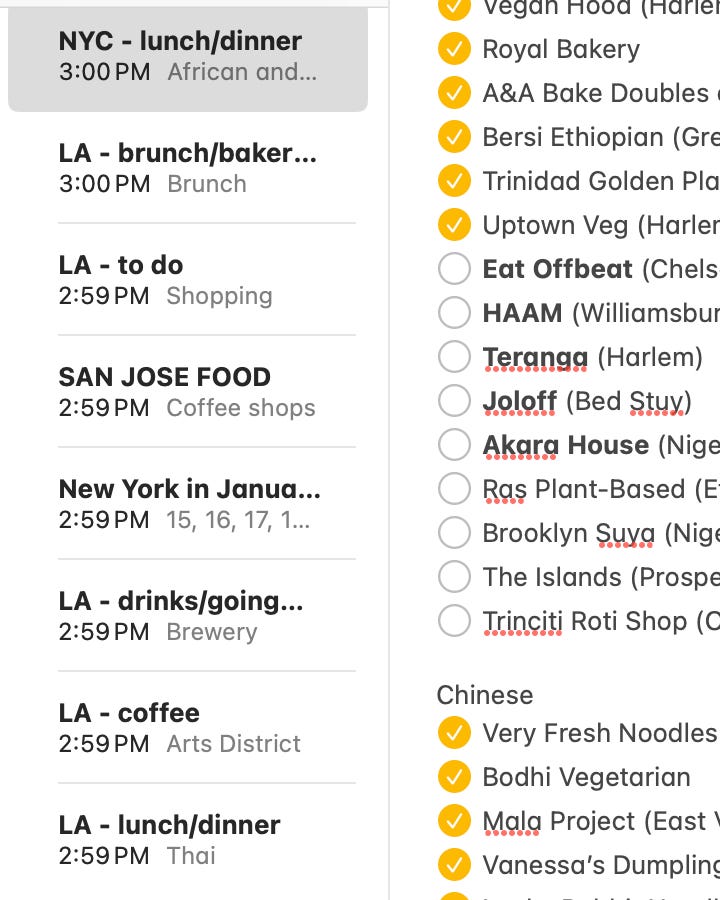Tick the Brooklyn Suya checkbox
The height and width of the screenshot is (900, 720).
454,533
